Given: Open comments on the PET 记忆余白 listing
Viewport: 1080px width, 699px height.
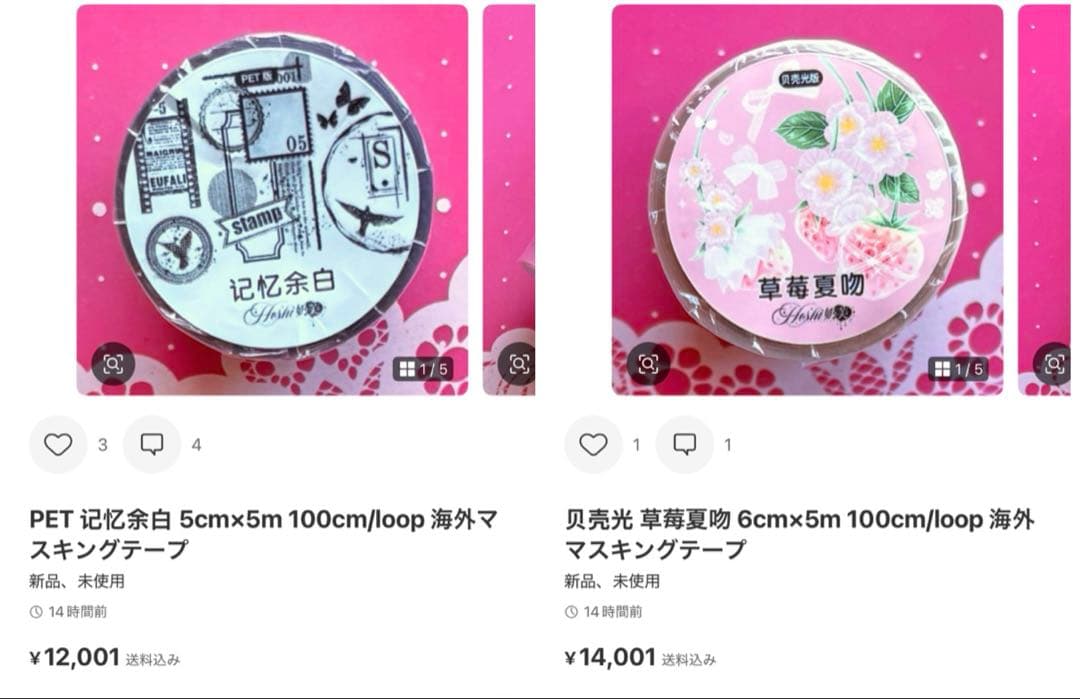Looking at the screenshot, I should tap(152, 444).
